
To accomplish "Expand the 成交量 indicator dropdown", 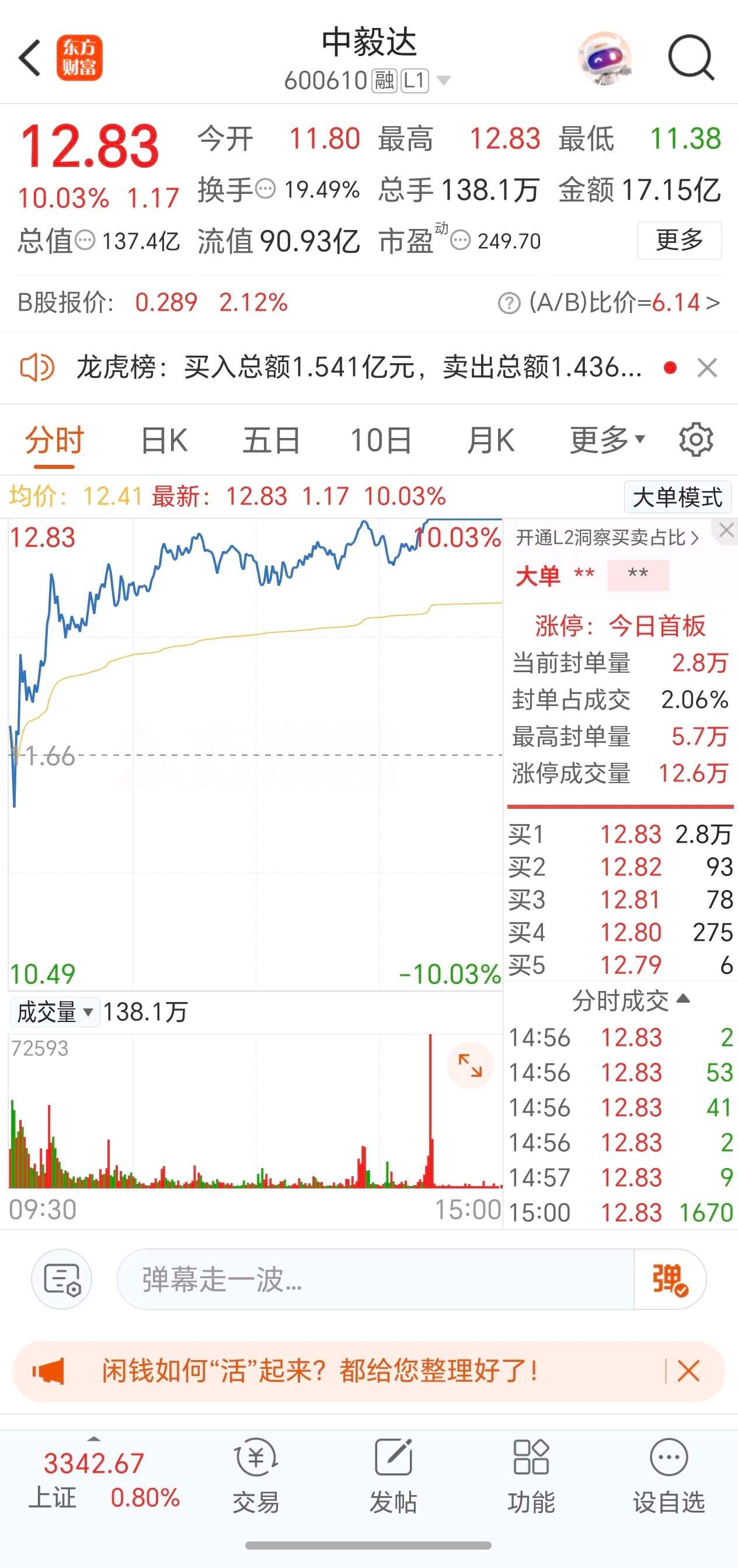I will coord(54,1012).
